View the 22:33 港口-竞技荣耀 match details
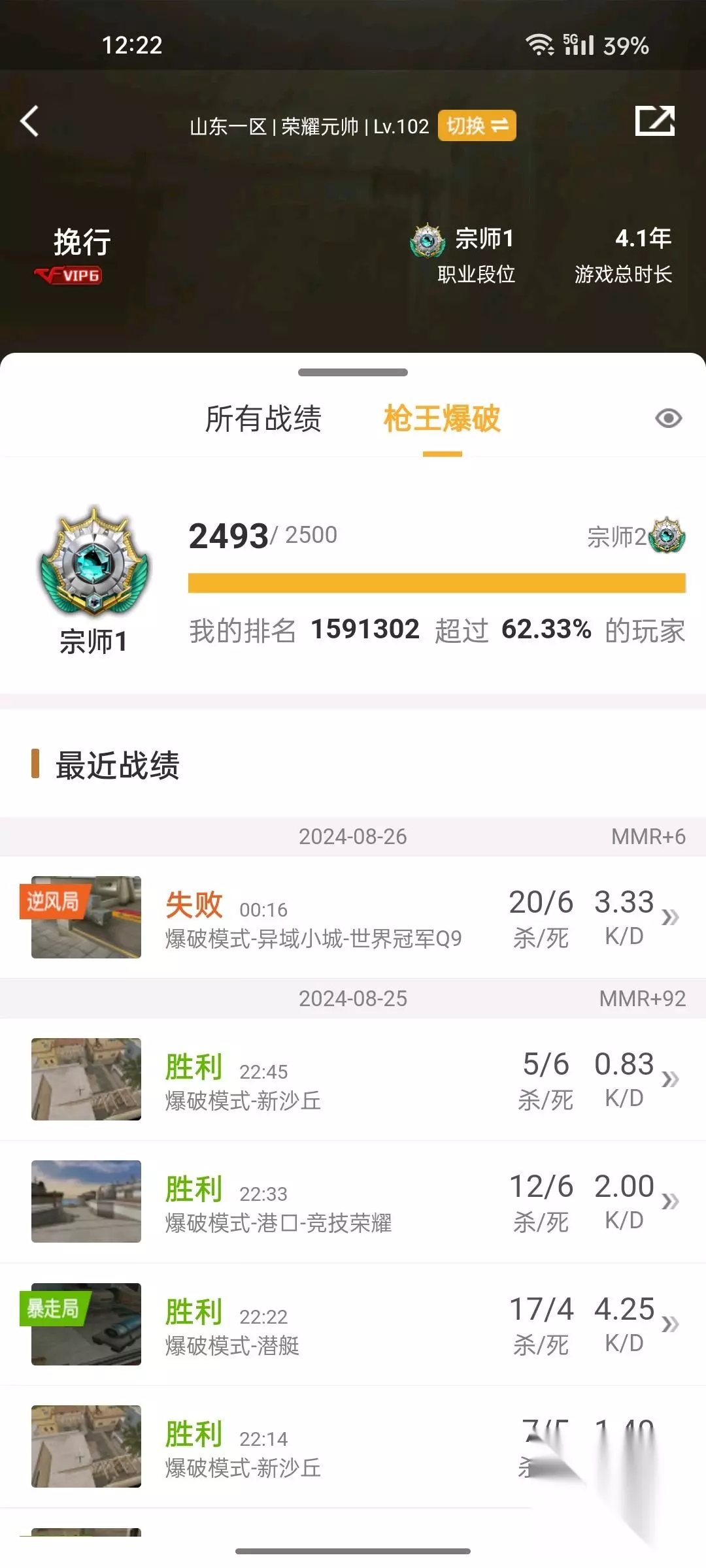 coord(353,1201)
